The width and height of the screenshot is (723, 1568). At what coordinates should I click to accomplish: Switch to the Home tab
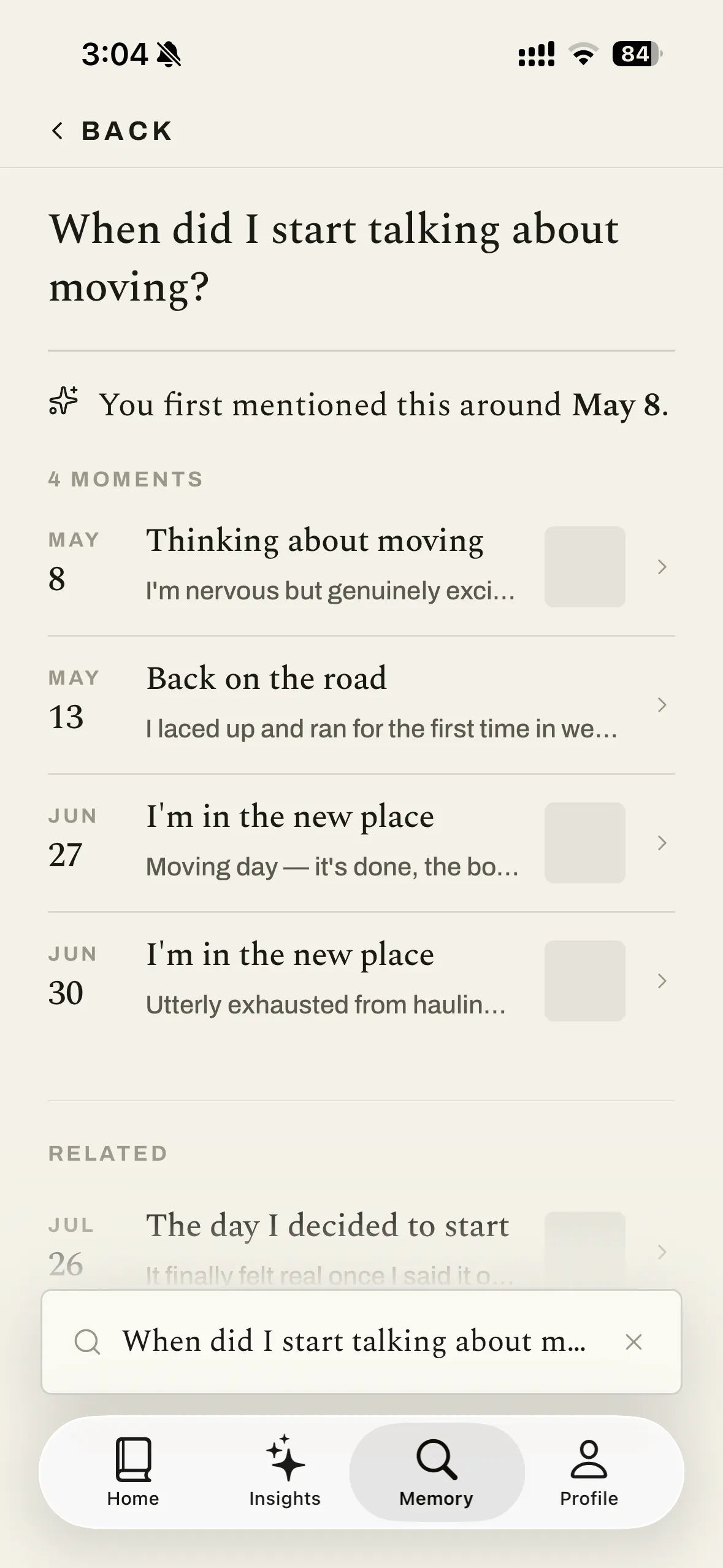point(133,1472)
